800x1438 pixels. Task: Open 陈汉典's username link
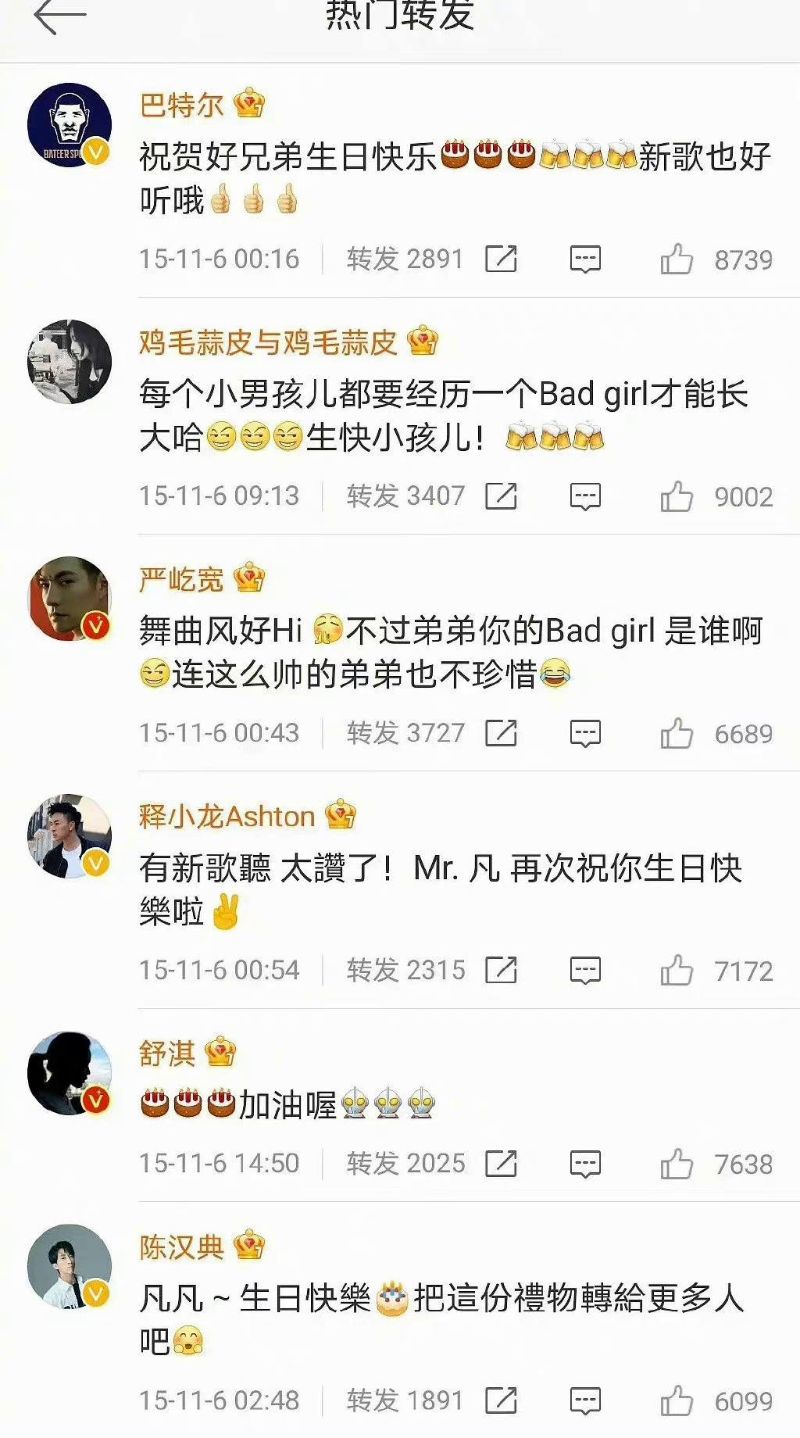pyautogui.click(x=181, y=1246)
